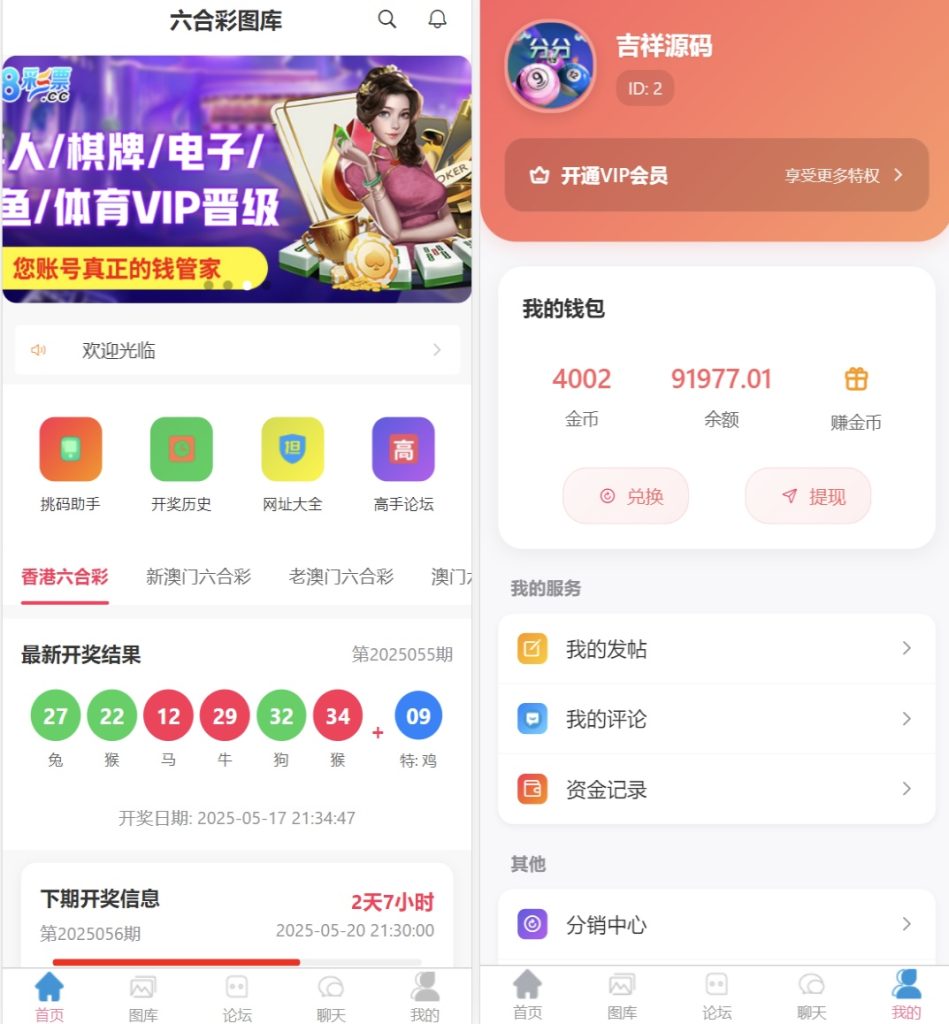Open the 开奖历史 shortcut icon
Image resolution: width=949 pixels, height=1024 pixels.
[181, 449]
